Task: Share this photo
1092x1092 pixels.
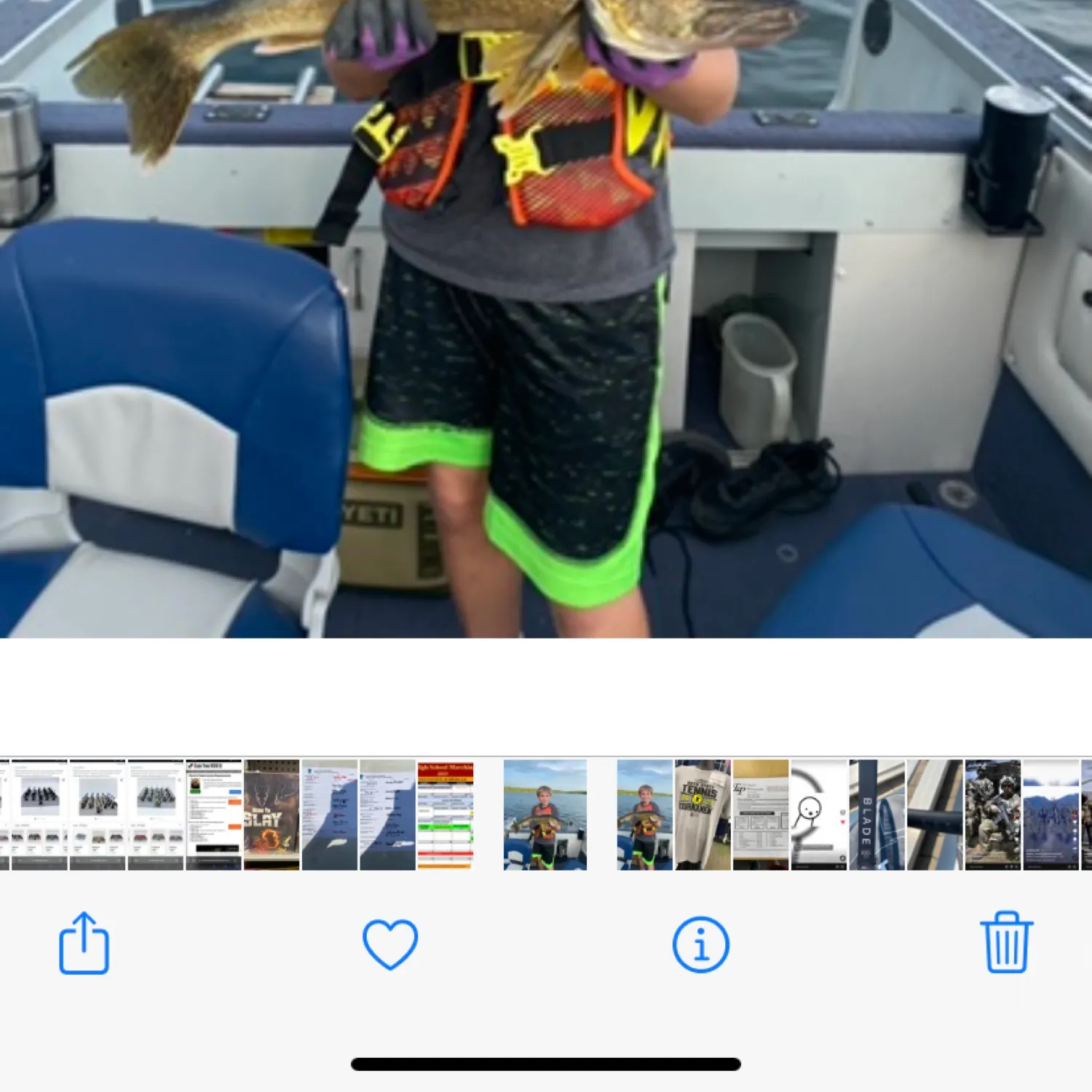Action: pos(84,943)
